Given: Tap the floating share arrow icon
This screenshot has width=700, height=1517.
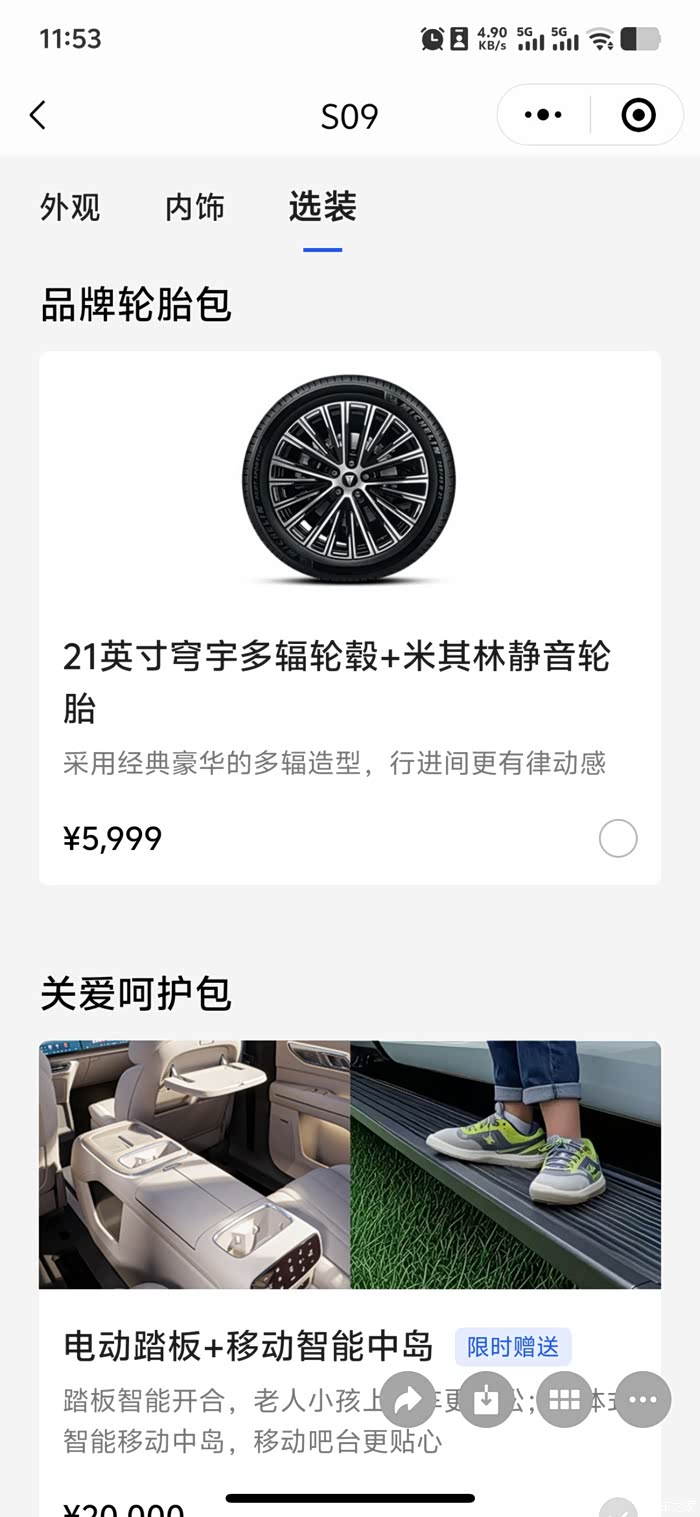Looking at the screenshot, I should coord(408,1399).
